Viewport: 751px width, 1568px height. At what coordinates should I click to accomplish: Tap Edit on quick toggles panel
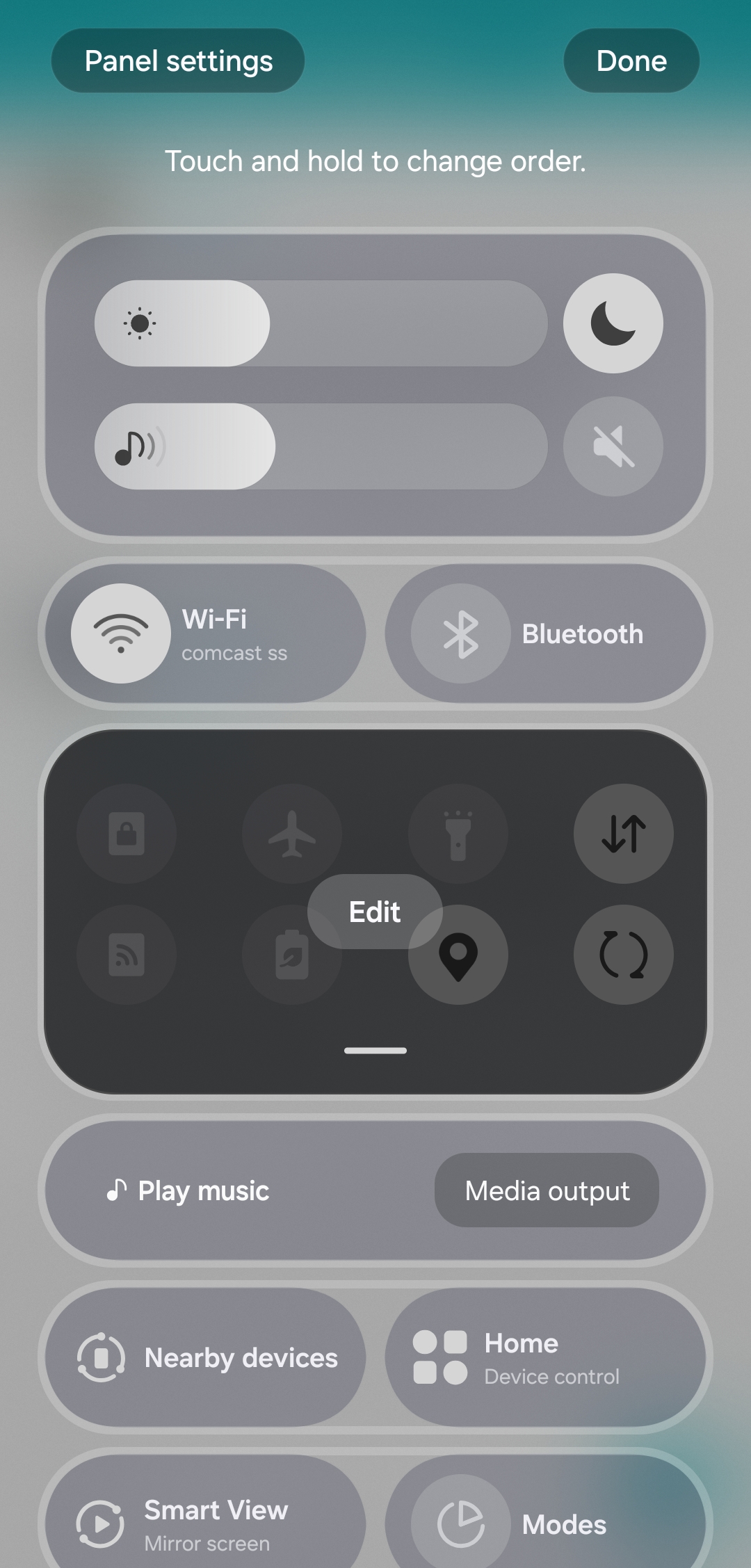point(375,912)
